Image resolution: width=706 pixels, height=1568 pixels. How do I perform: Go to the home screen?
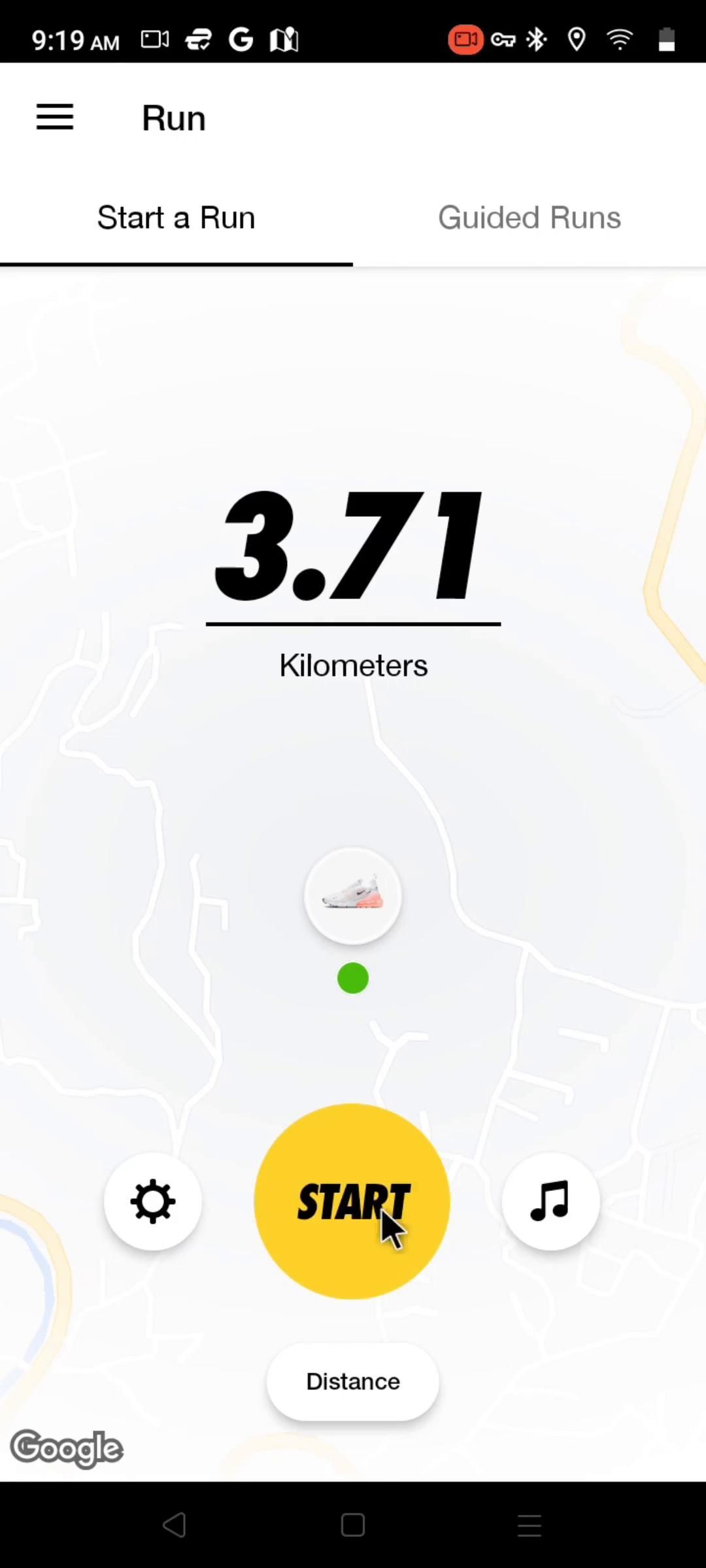coord(352,1526)
